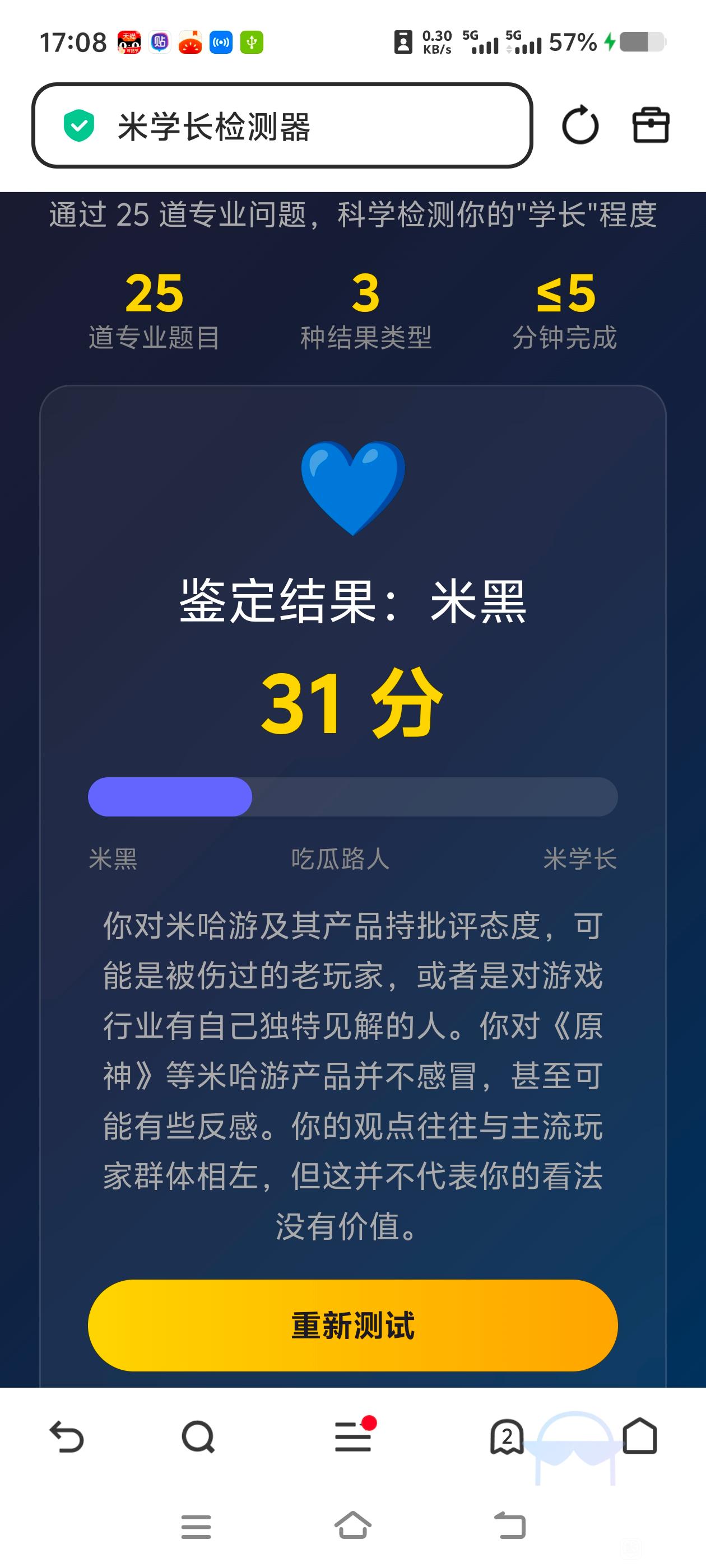Open the browser menu with red dot
706x1568 pixels.
(352, 1437)
